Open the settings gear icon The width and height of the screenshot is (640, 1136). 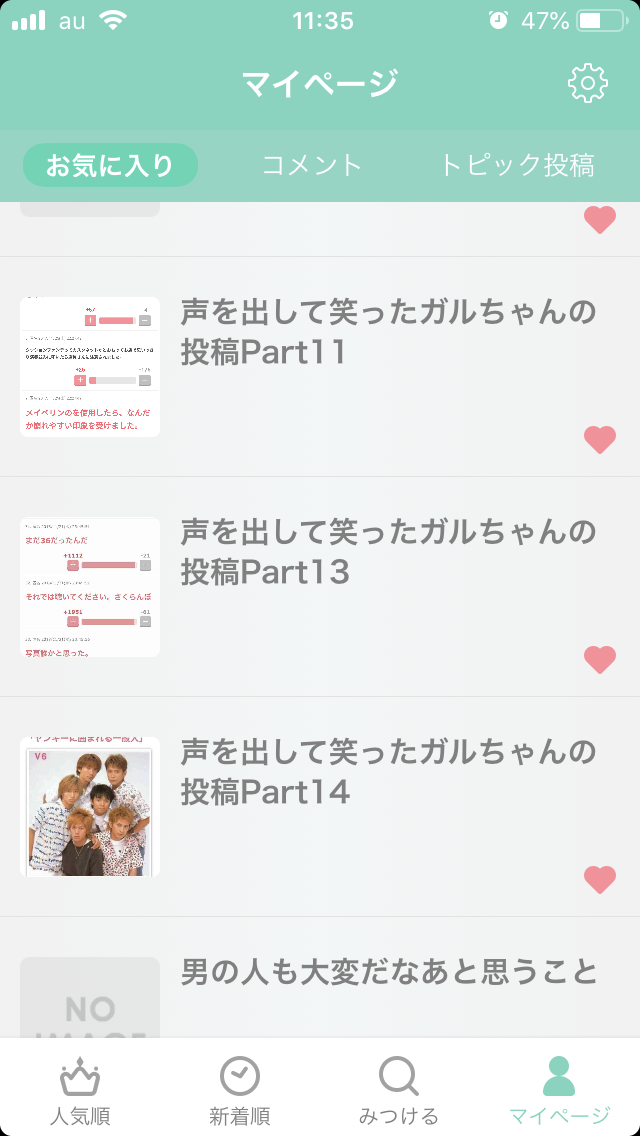pos(587,83)
